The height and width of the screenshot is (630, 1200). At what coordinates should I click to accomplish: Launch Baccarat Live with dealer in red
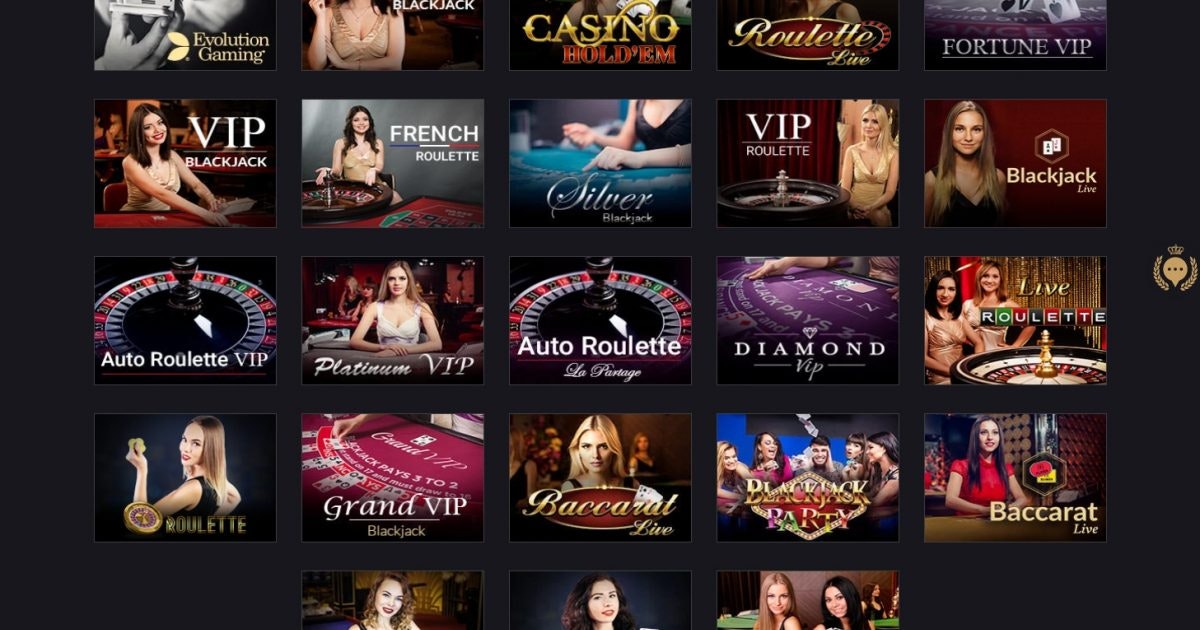point(1015,477)
